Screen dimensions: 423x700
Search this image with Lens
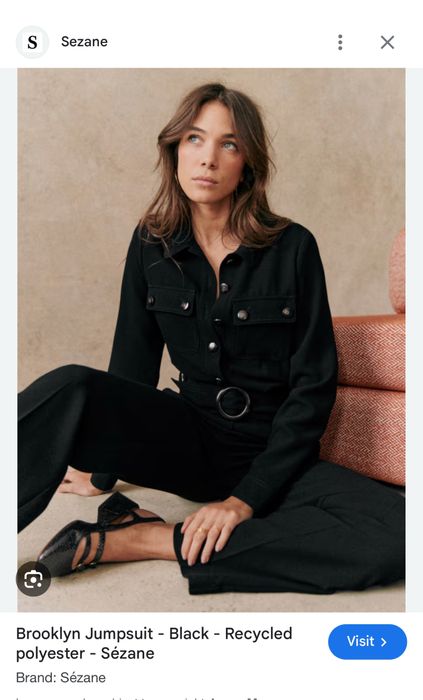(33, 579)
